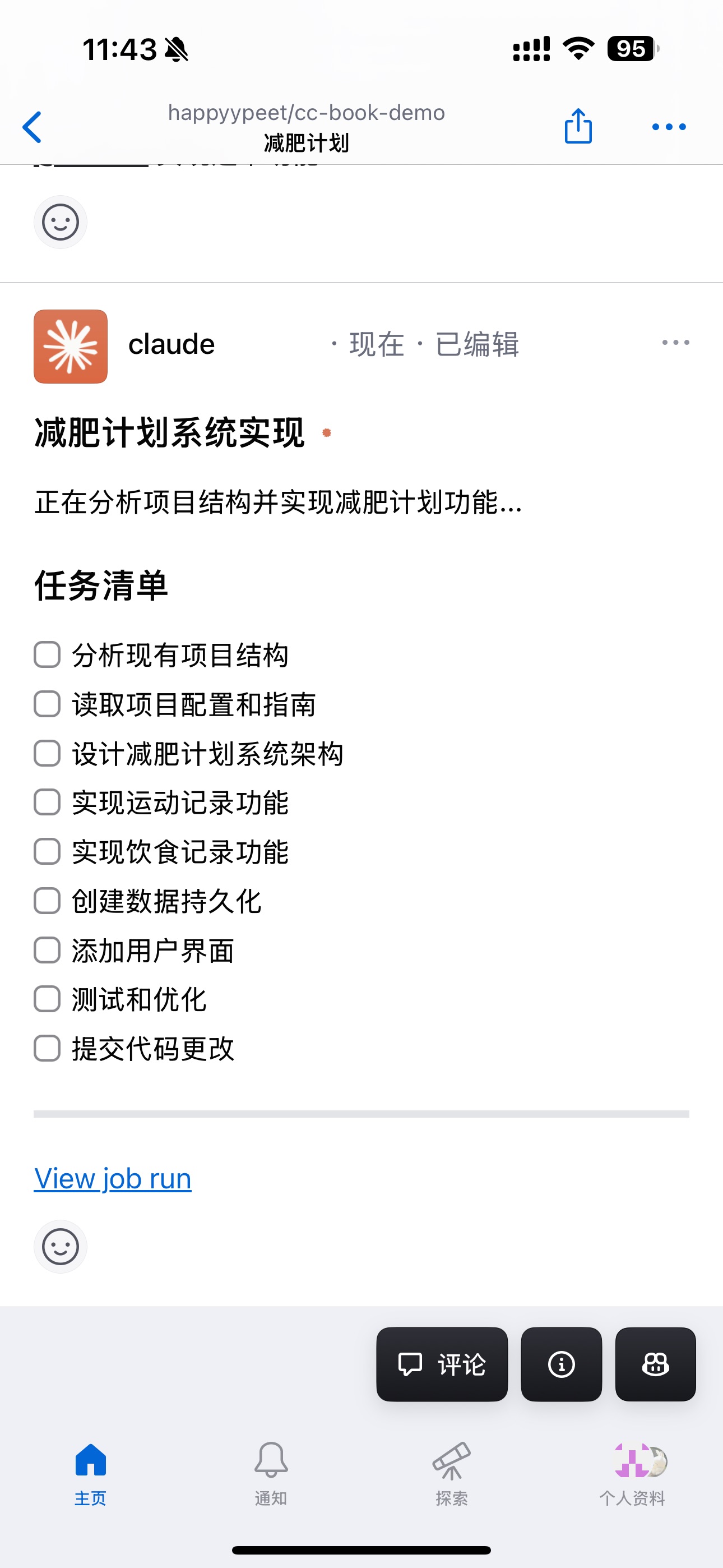Open the options menu on claude's comment
This screenshot has height=1568, width=723.
(x=675, y=343)
